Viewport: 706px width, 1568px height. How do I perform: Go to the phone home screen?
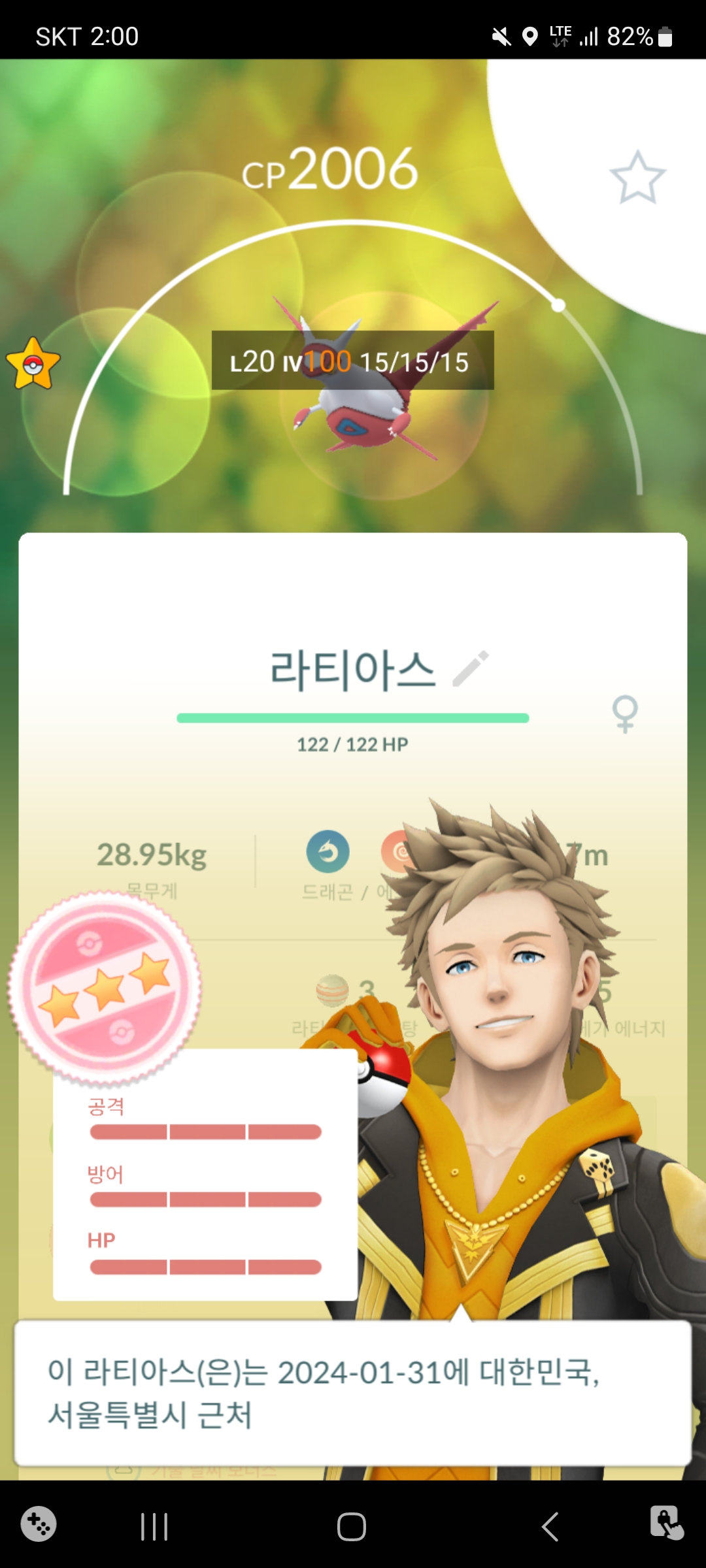coord(352,1527)
